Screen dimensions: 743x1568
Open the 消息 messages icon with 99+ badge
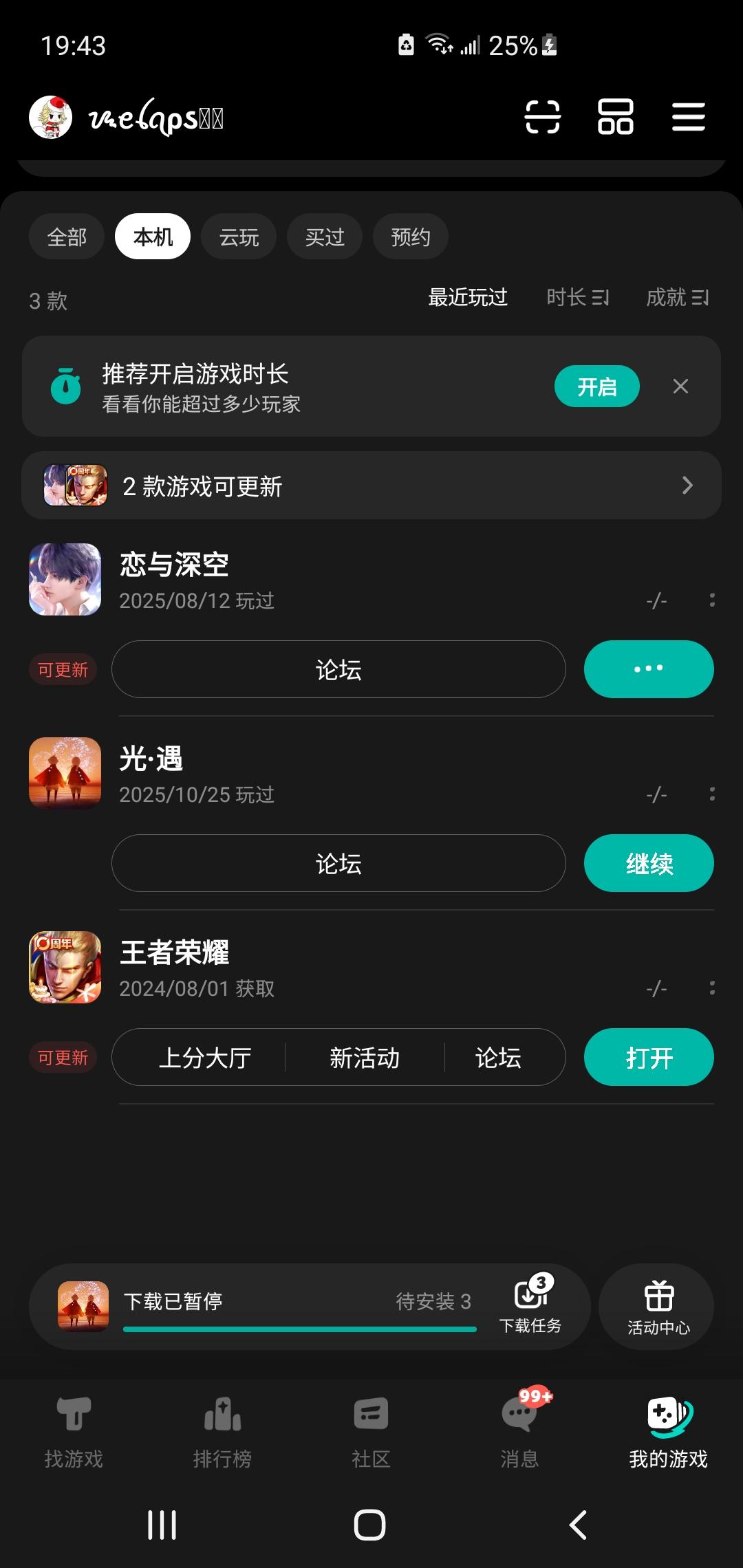[519, 1434]
